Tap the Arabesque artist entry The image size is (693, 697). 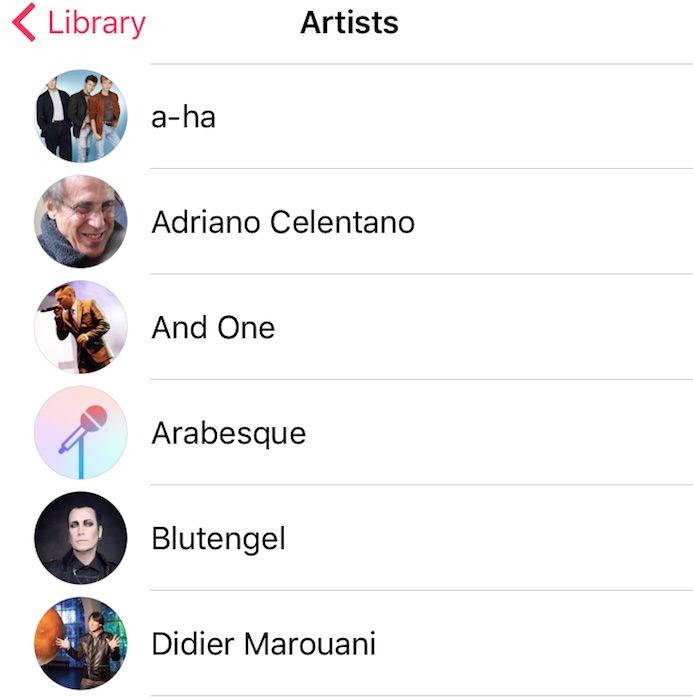pos(228,433)
